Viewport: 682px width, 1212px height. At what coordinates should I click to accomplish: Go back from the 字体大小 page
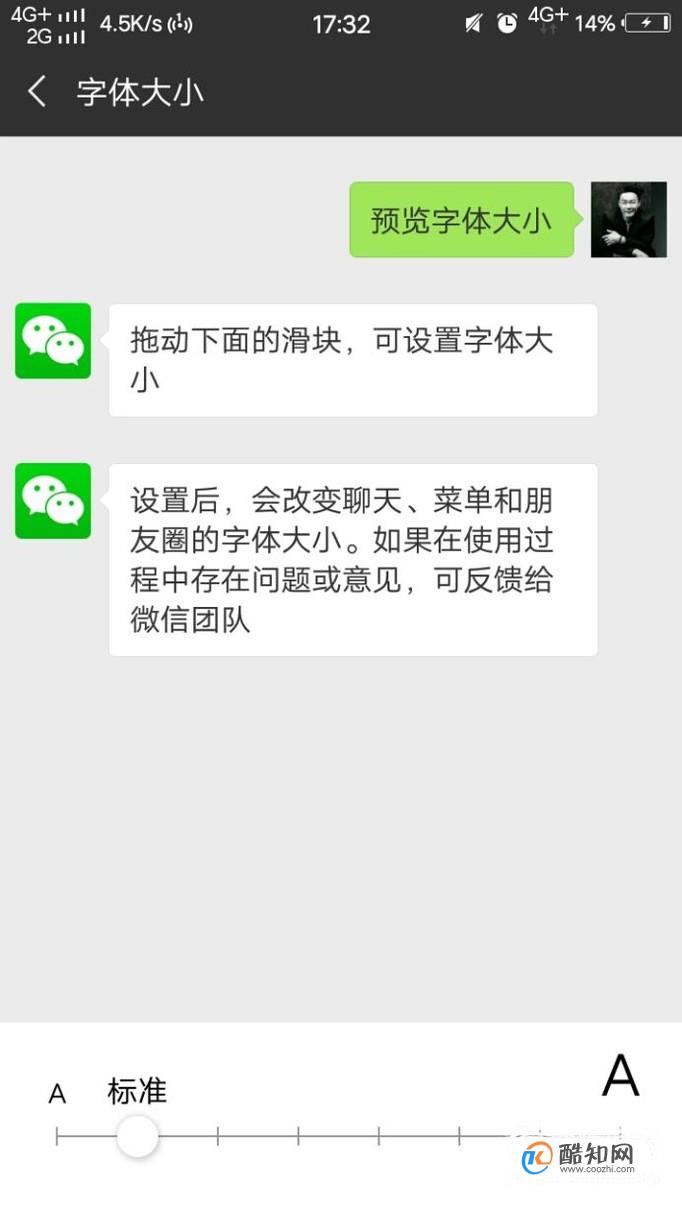(37, 93)
